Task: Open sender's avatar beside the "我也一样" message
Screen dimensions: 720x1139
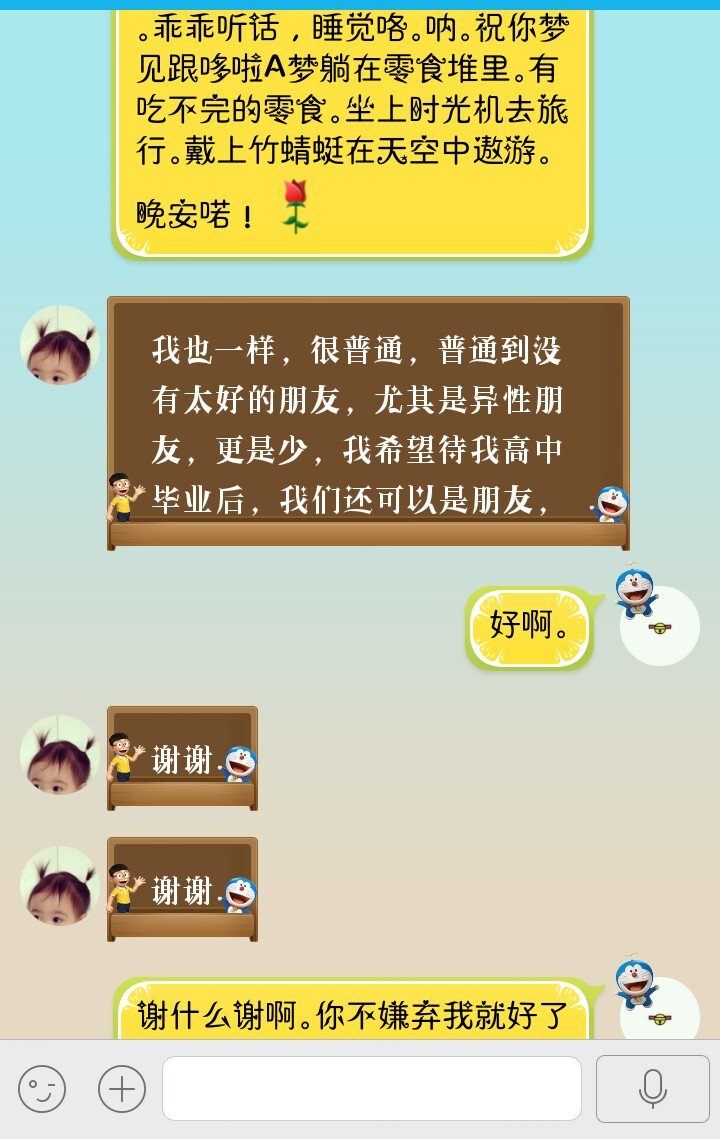Action: (x=60, y=345)
